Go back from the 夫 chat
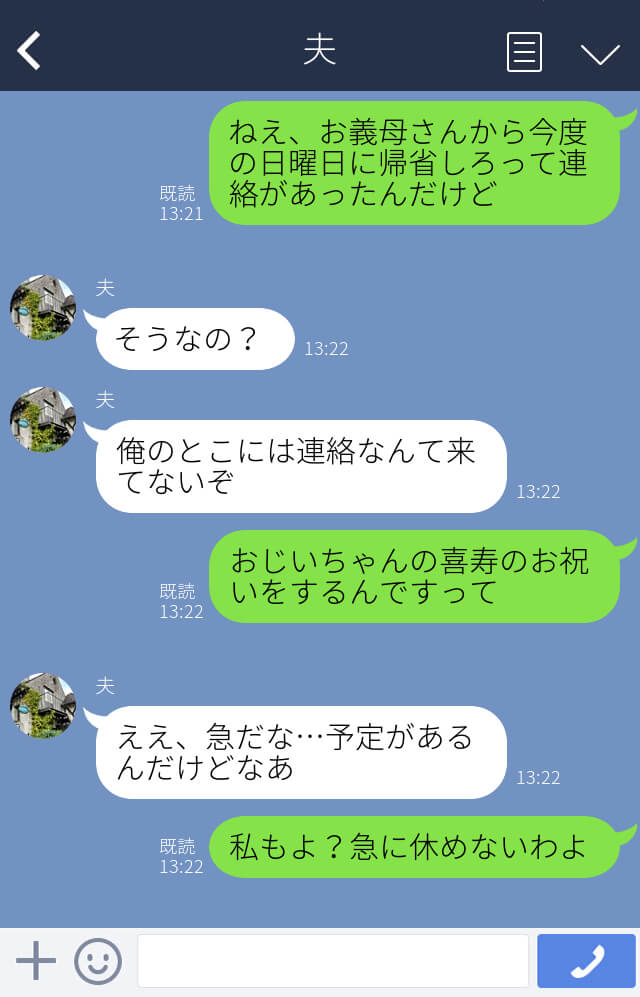Screen dimensions: 640x997 coord(29,51)
